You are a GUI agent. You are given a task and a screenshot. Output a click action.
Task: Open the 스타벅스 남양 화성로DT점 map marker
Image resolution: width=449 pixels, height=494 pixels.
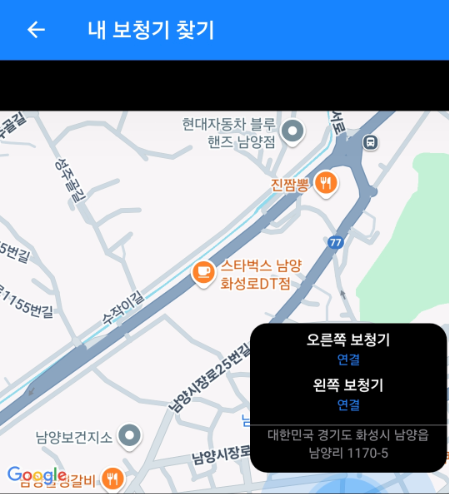pyautogui.click(x=203, y=273)
